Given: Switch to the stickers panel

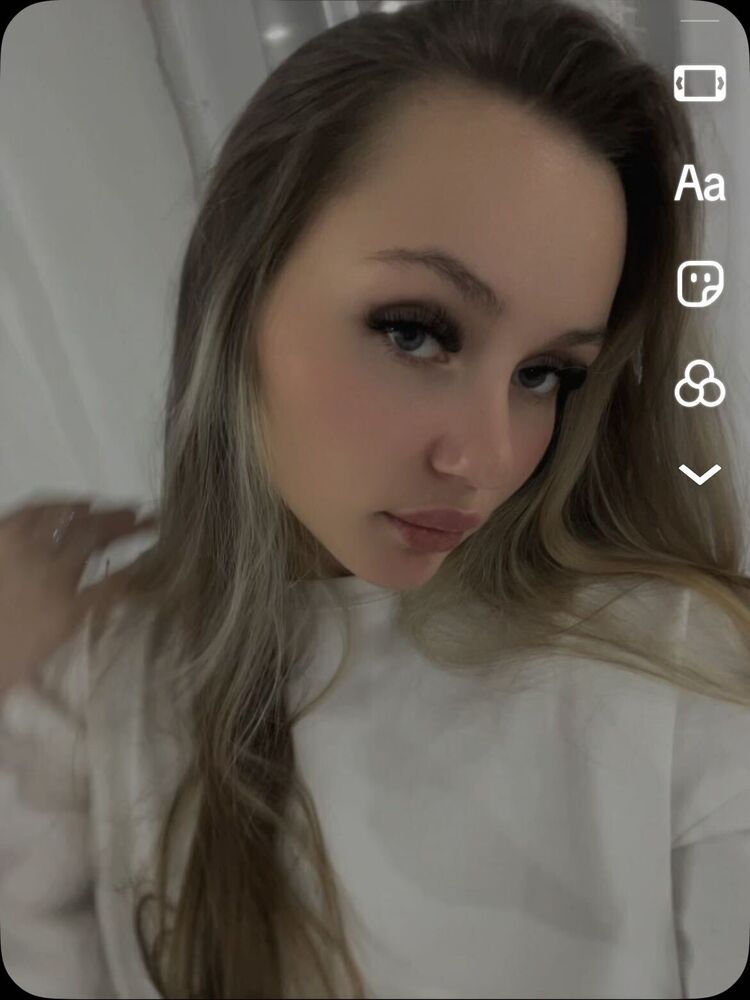Looking at the screenshot, I should (x=700, y=283).
